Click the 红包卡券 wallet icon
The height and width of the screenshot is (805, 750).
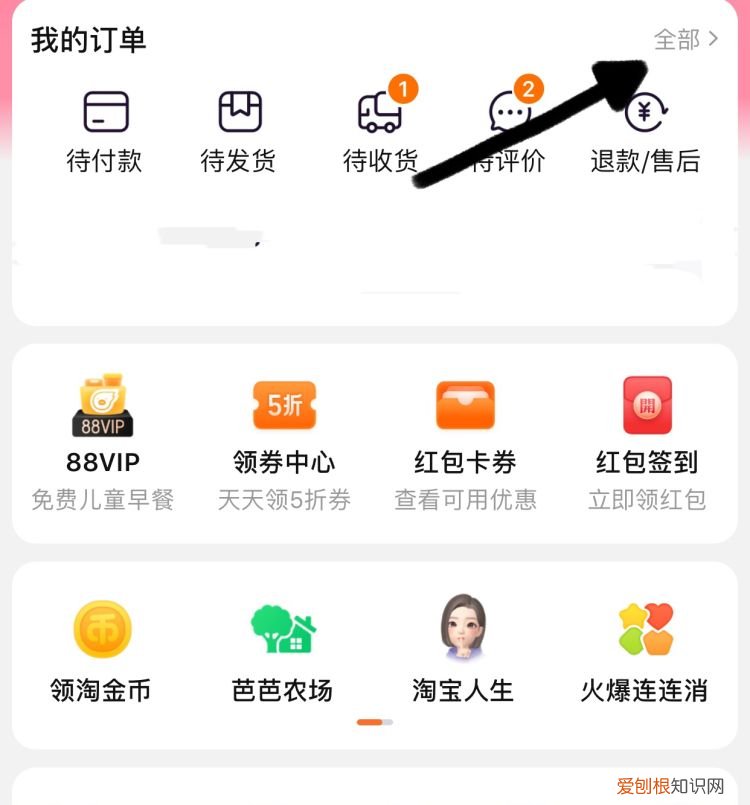point(466,403)
